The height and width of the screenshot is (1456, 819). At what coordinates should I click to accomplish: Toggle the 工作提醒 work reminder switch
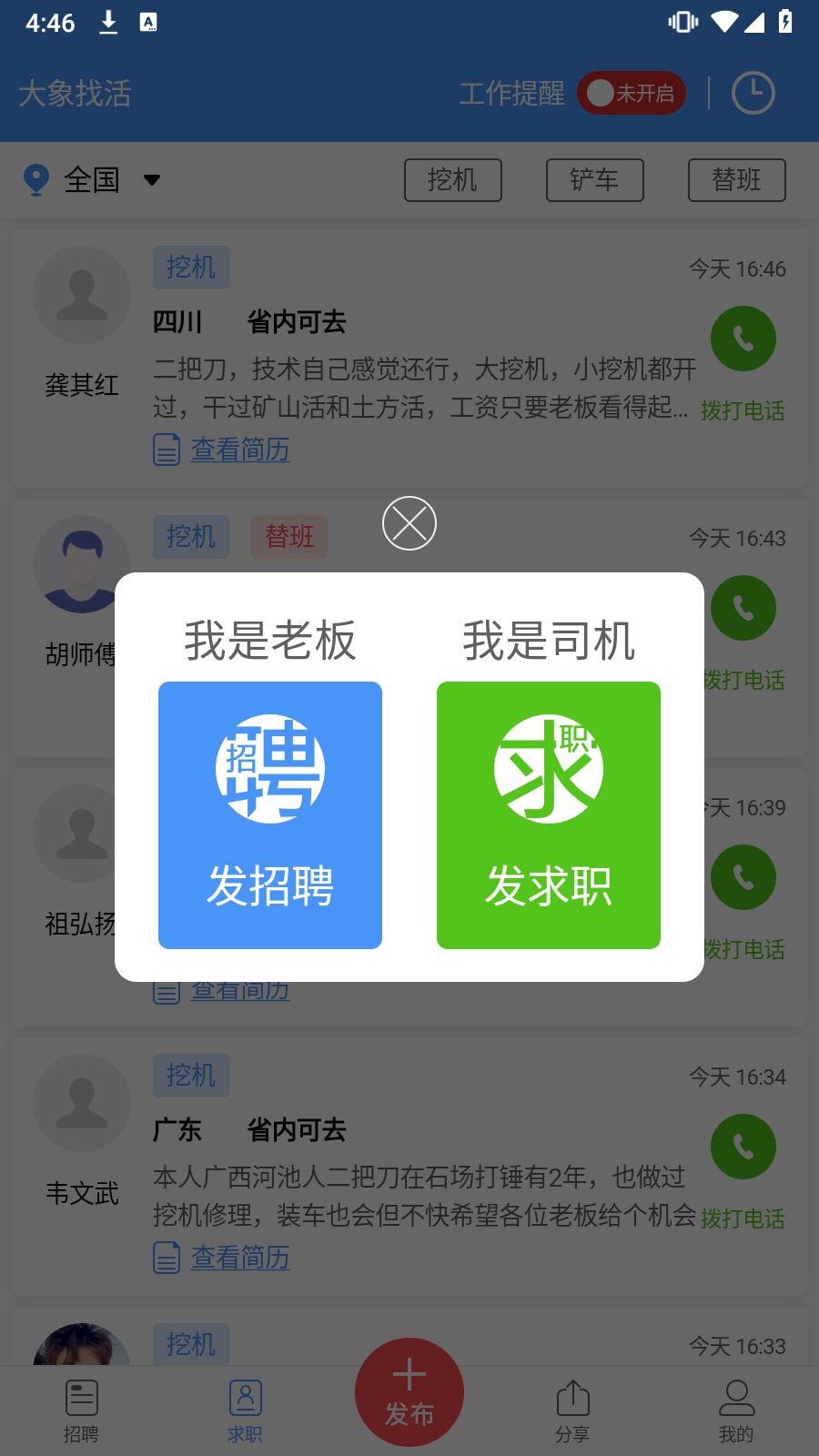631,93
